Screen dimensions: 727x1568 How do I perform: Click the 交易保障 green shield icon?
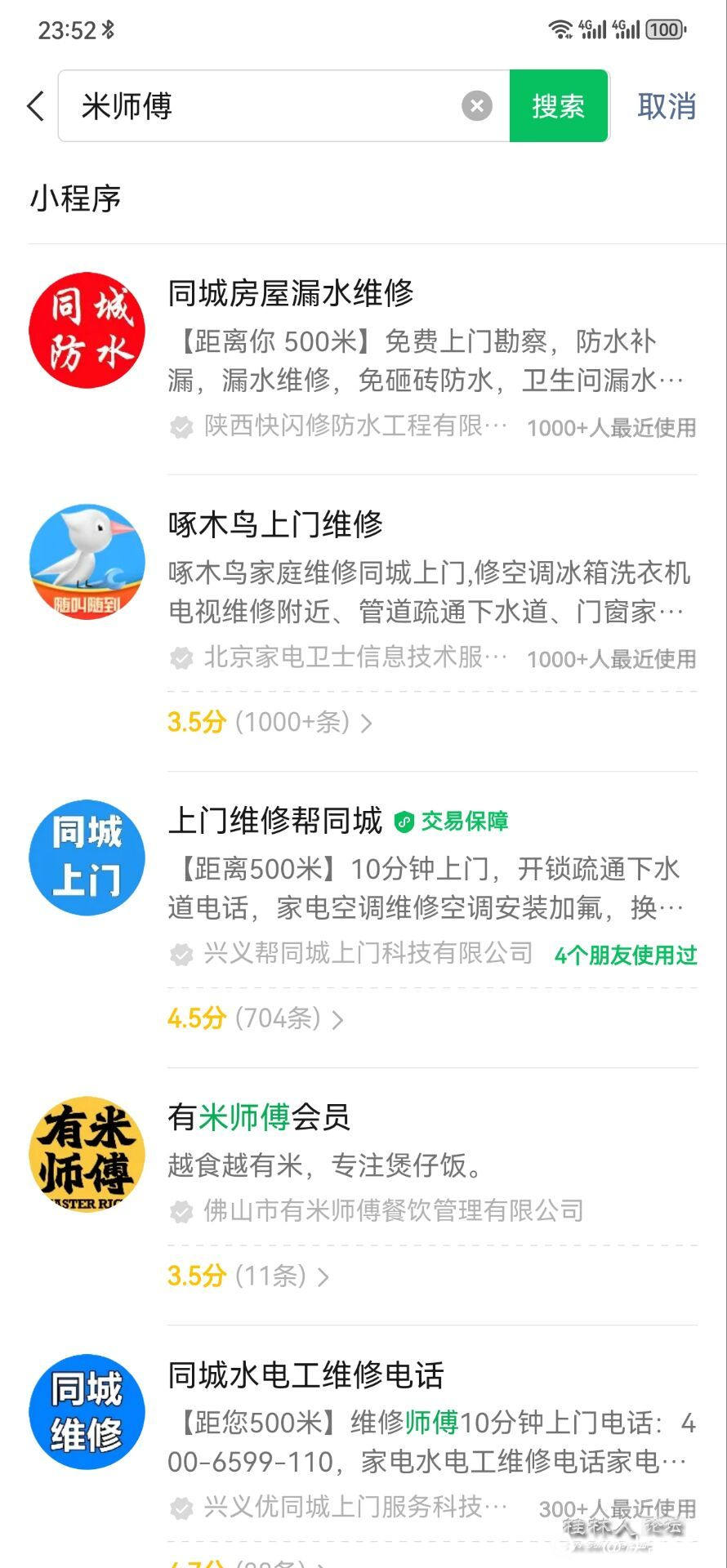[402, 822]
